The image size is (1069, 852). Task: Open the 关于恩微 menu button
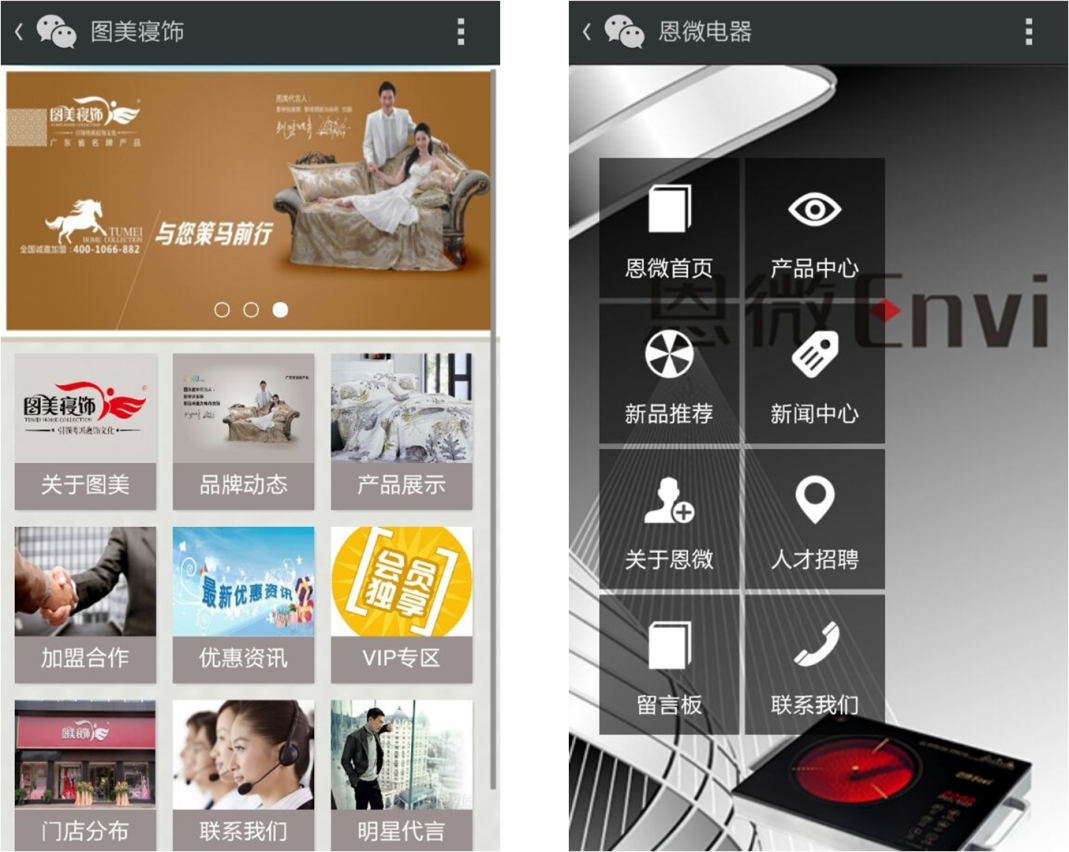(x=669, y=519)
